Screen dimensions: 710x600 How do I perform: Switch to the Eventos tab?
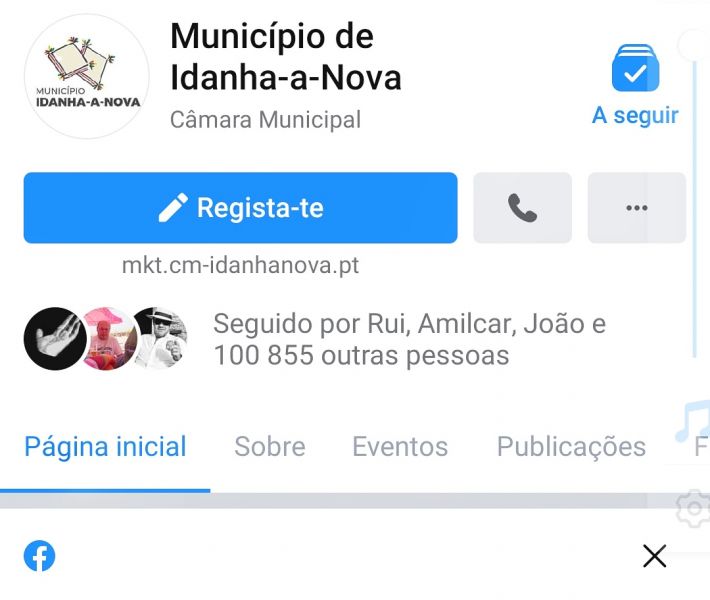tap(399, 446)
